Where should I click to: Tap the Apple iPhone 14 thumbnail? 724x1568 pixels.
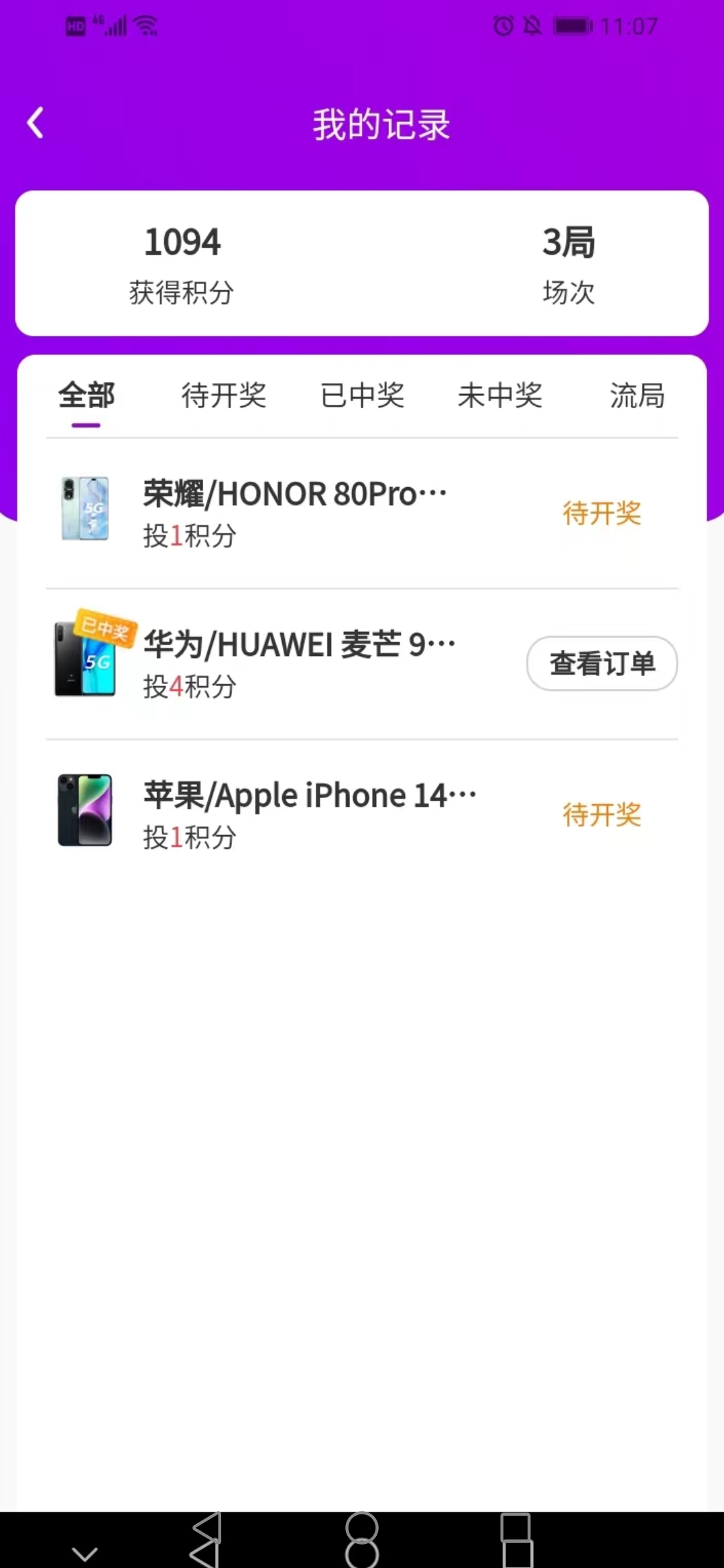85,809
